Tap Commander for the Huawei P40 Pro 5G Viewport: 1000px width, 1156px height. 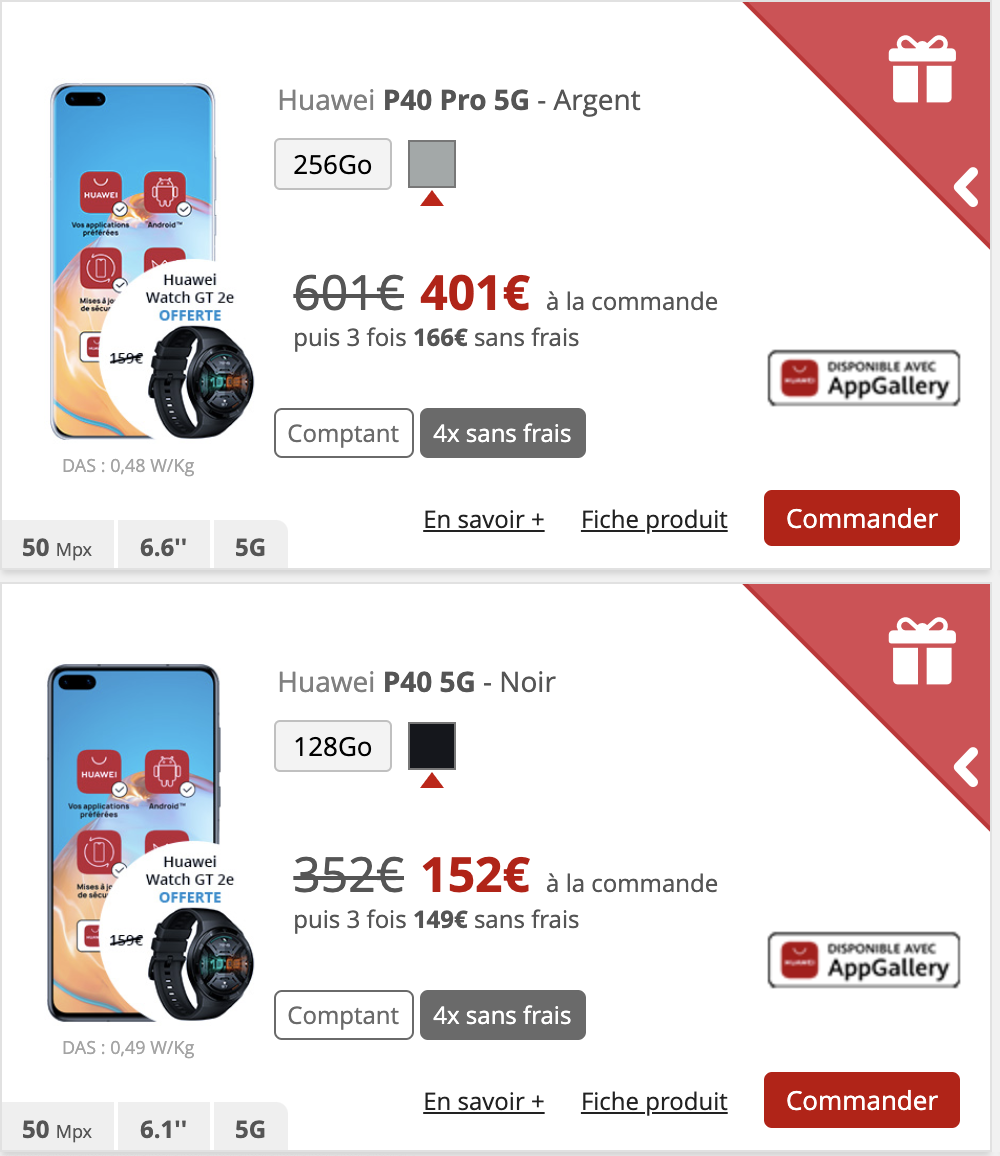pos(861,518)
